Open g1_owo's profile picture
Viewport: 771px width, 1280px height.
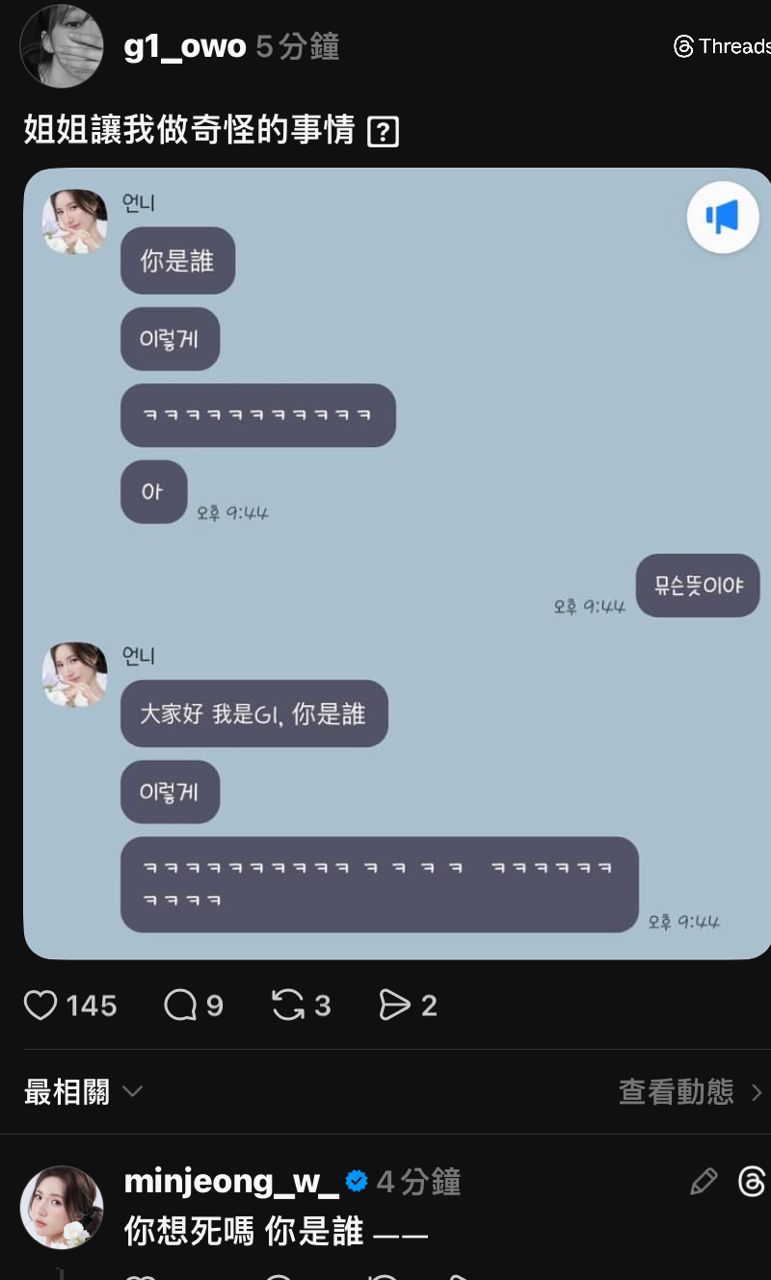pyautogui.click(x=62, y=46)
